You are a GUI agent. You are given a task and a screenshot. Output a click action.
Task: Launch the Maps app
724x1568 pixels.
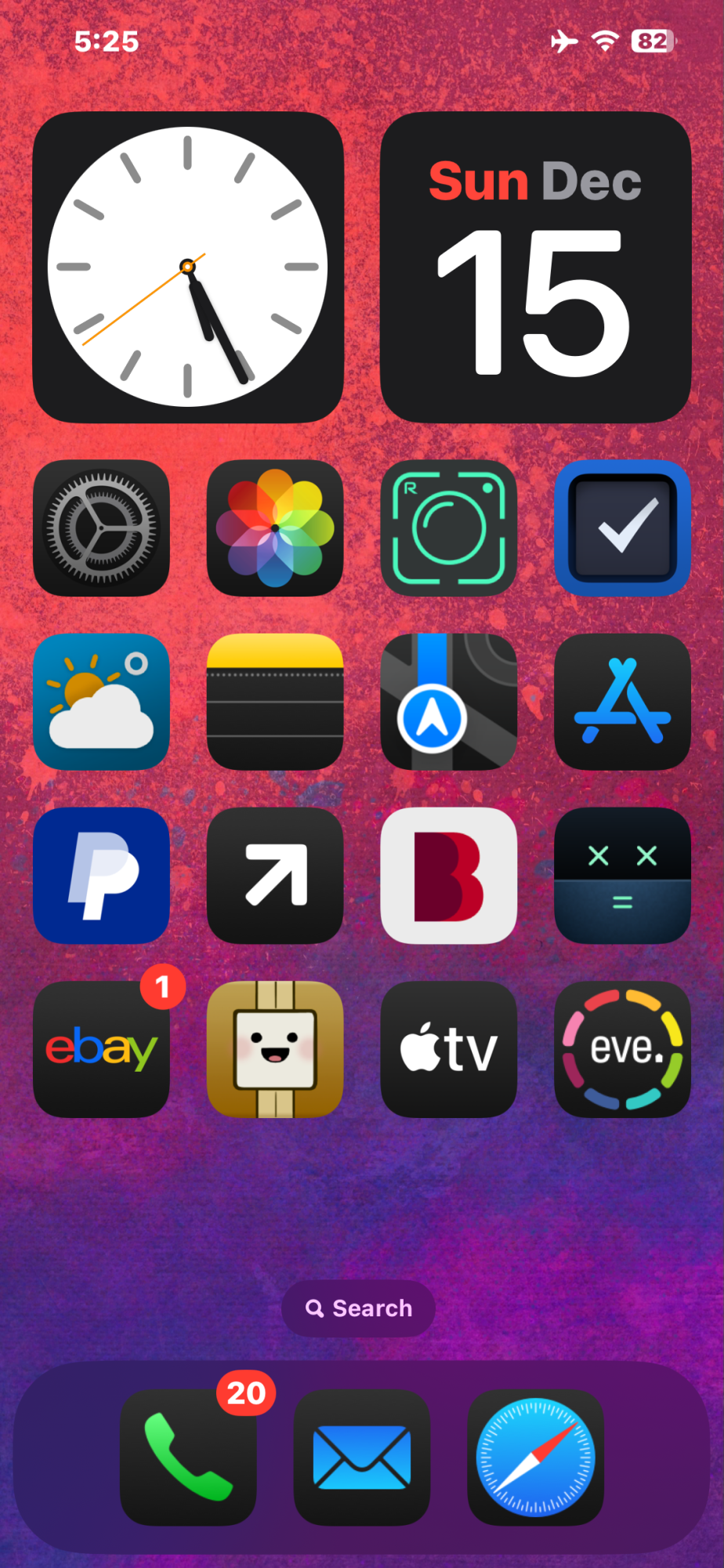click(x=448, y=702)
